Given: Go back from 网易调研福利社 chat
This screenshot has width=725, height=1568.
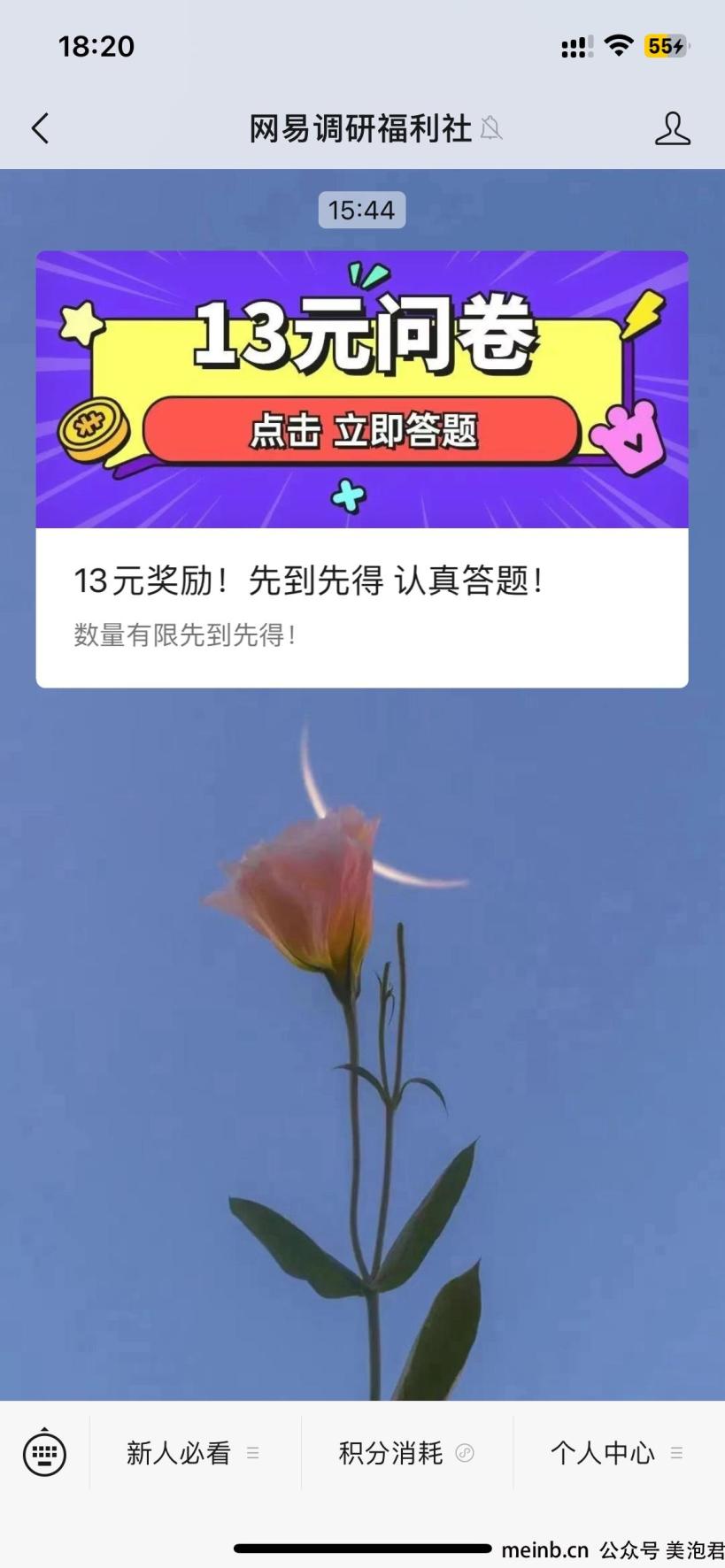Looking at the screenshot, I should pos(40,128).
